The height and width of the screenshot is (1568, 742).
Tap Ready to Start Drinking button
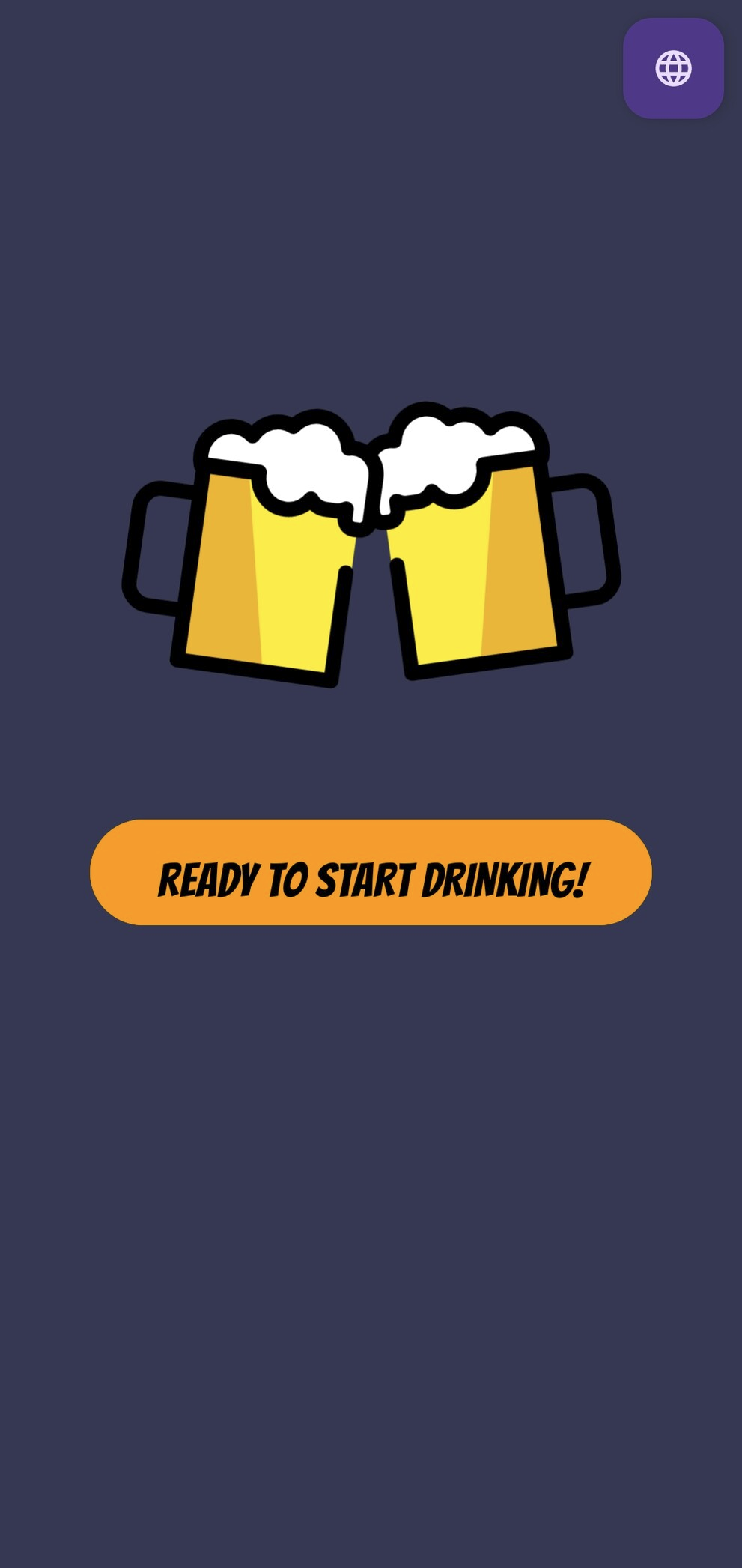click(371, 872)
